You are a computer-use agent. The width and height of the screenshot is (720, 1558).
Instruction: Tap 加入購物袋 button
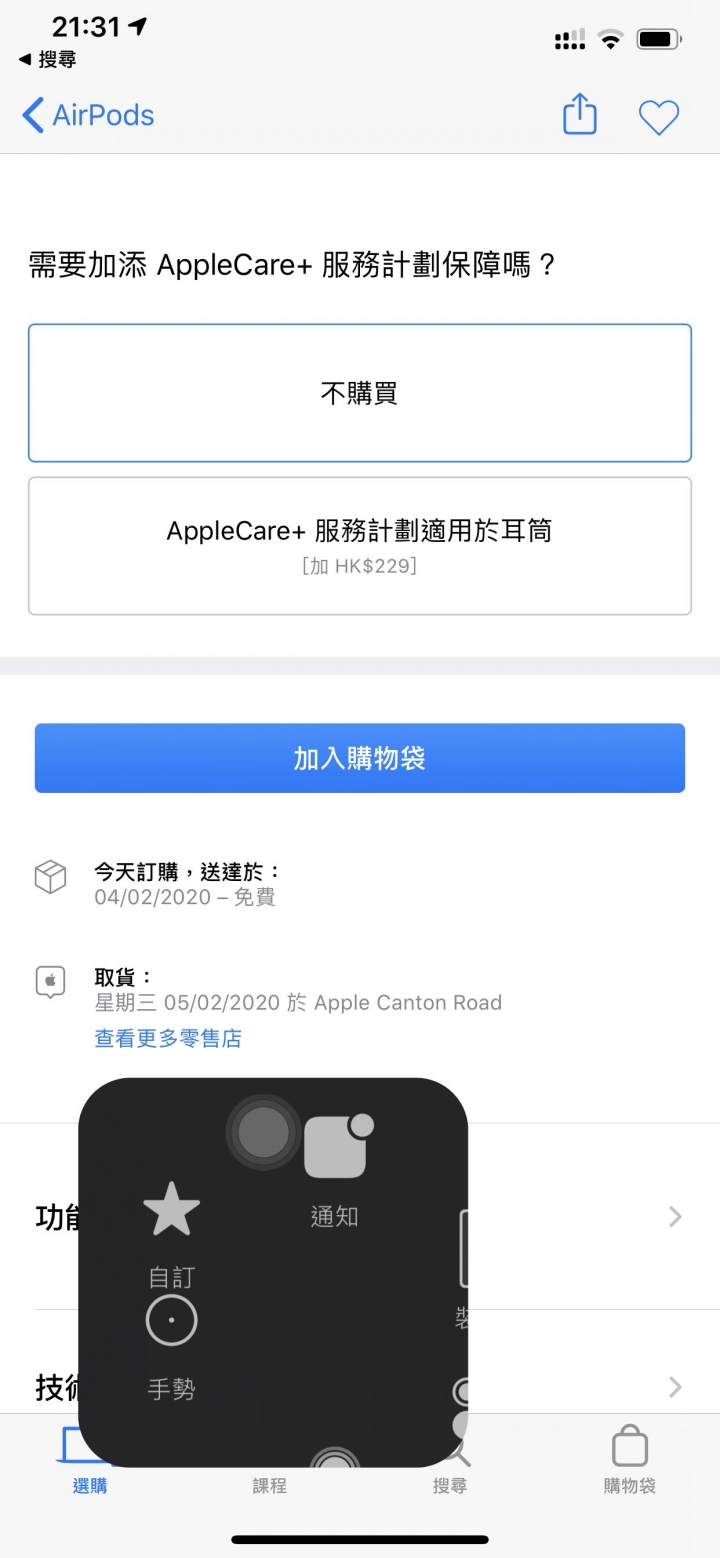point(360,758)
